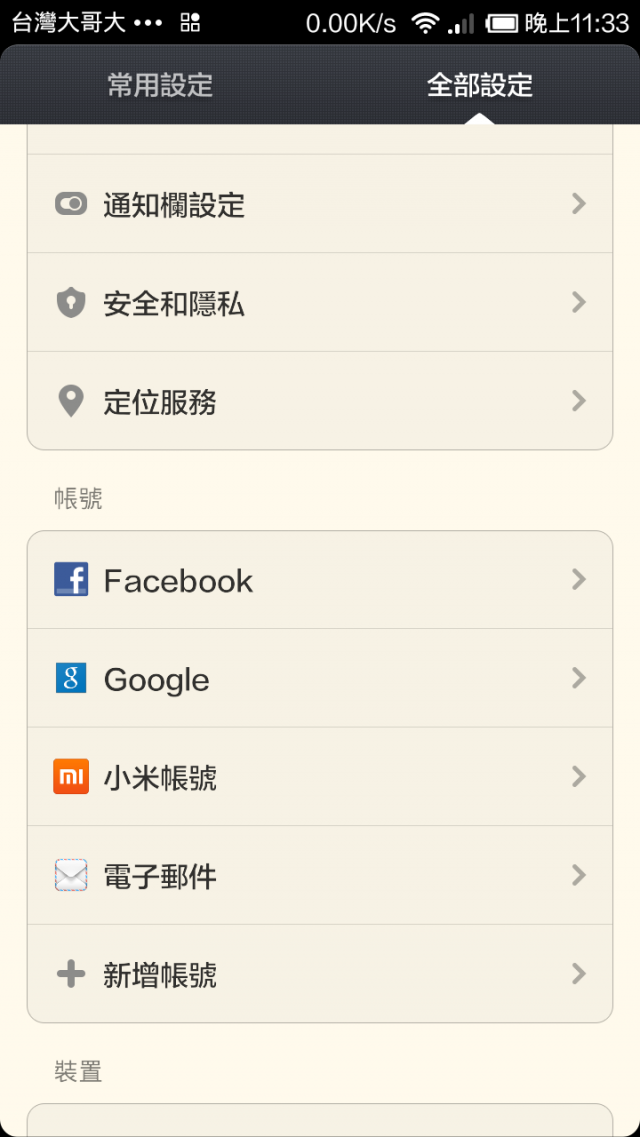The width and height of the screenshot is (640, 1138).
Task: View 小米帳號 account settings
Action: 320,777
